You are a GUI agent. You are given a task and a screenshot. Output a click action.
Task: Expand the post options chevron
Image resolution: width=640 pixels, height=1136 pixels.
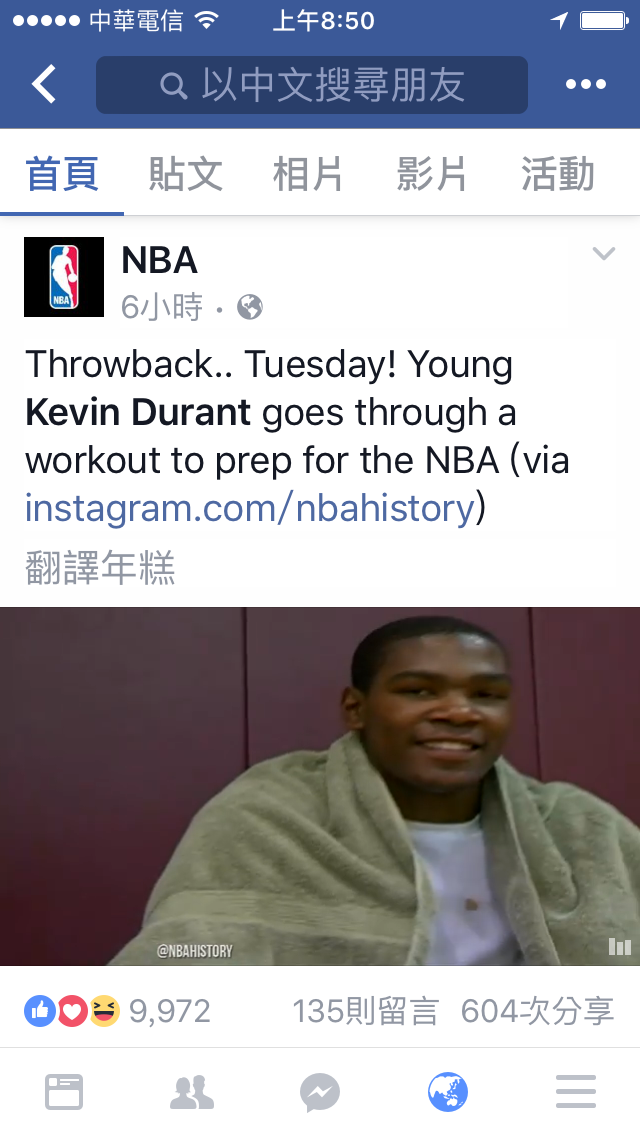point(603,254)
